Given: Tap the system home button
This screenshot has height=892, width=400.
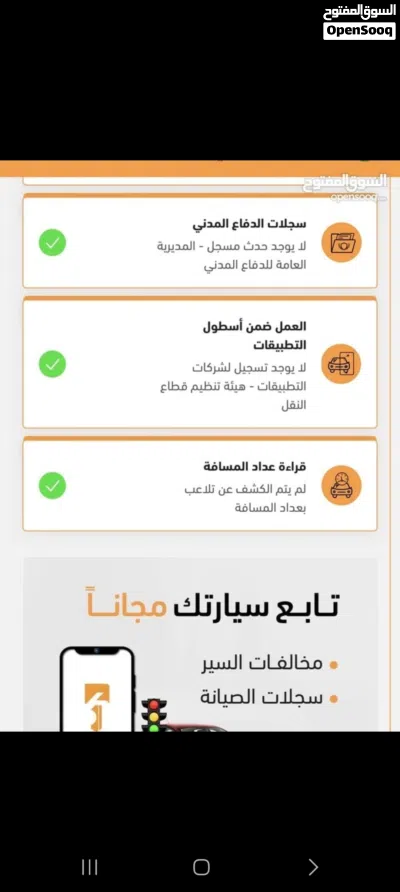Looking at the screenshot, I should (x=201, y=866).
